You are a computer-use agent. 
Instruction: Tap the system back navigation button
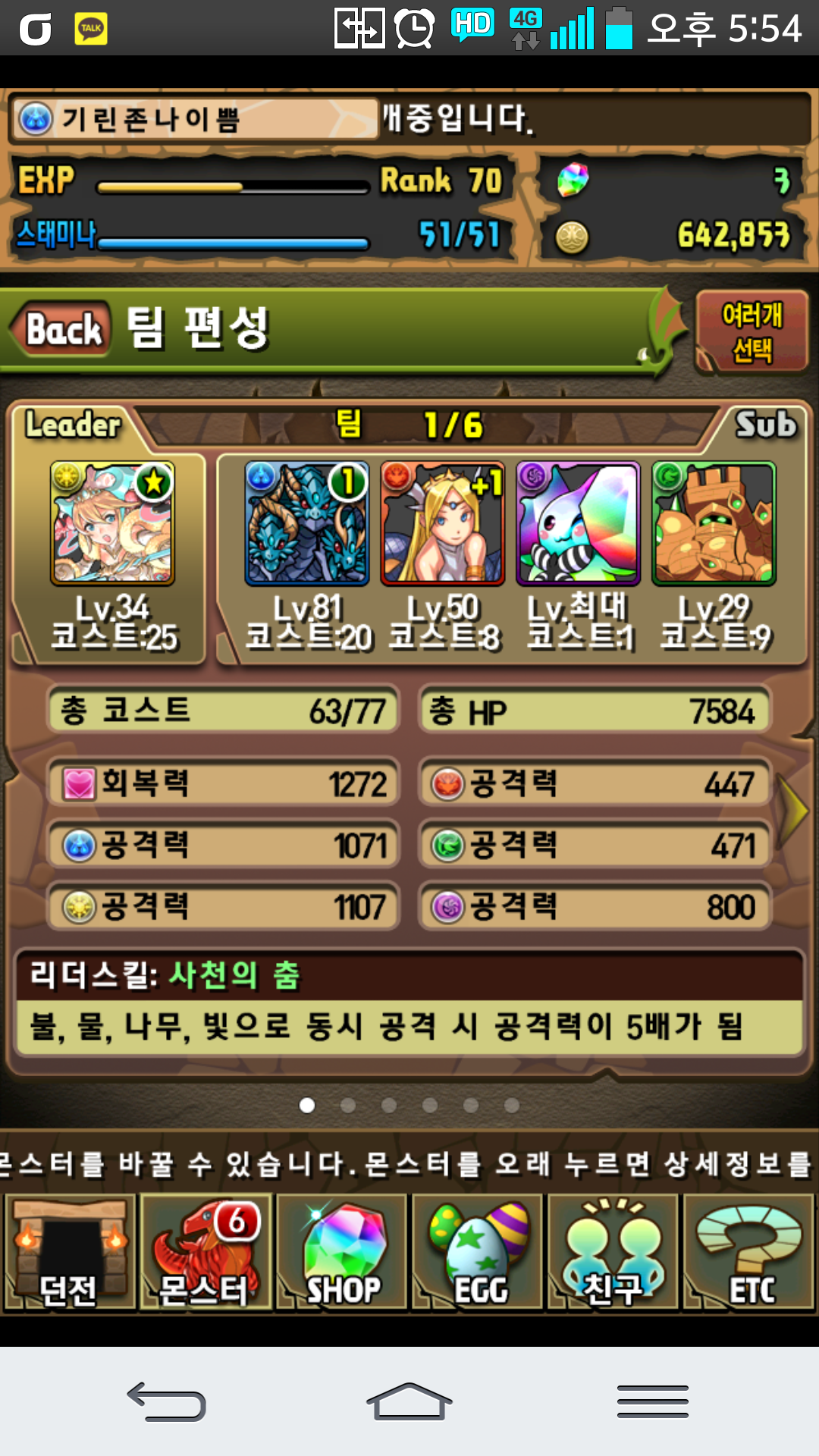tap(167, 1401)
